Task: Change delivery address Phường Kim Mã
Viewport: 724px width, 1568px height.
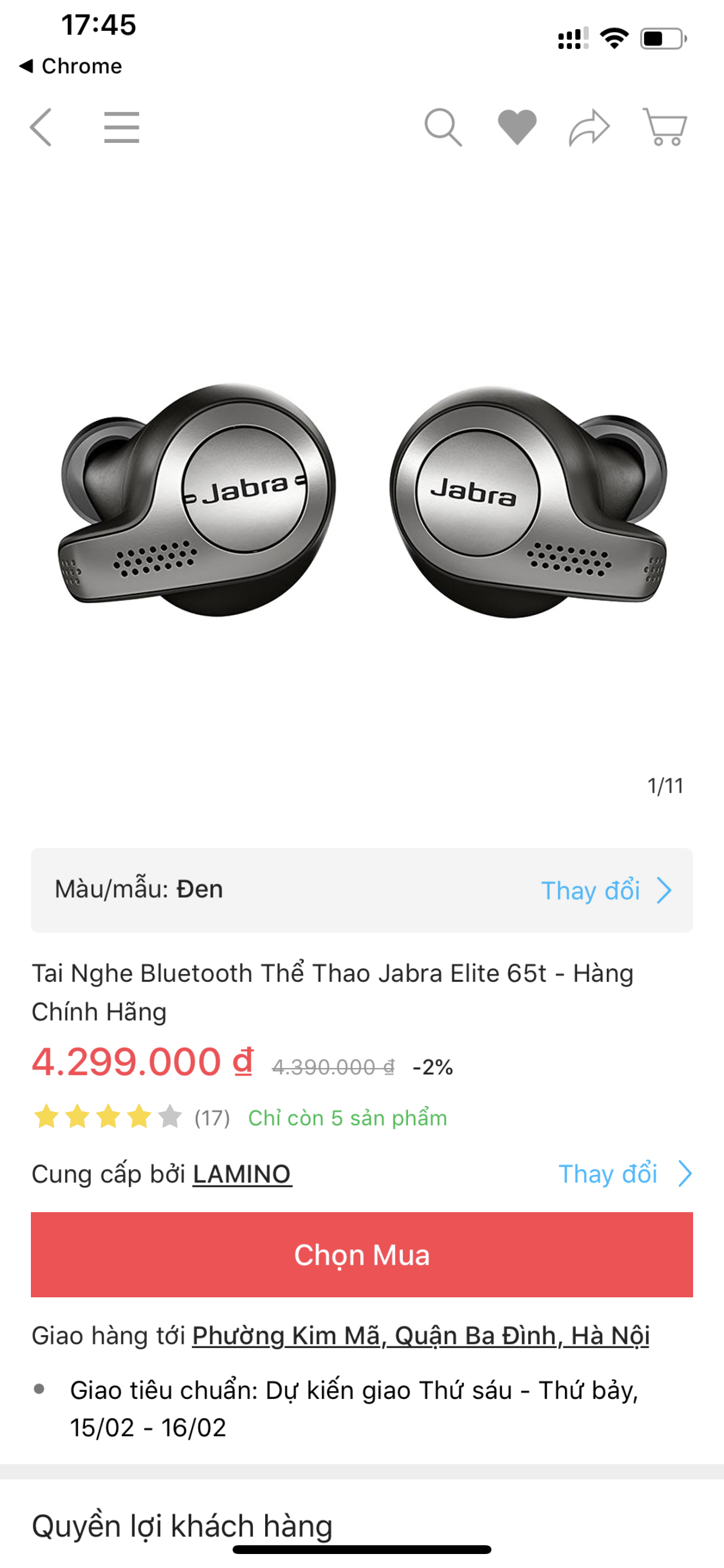Action: (x=420, y=1335)
